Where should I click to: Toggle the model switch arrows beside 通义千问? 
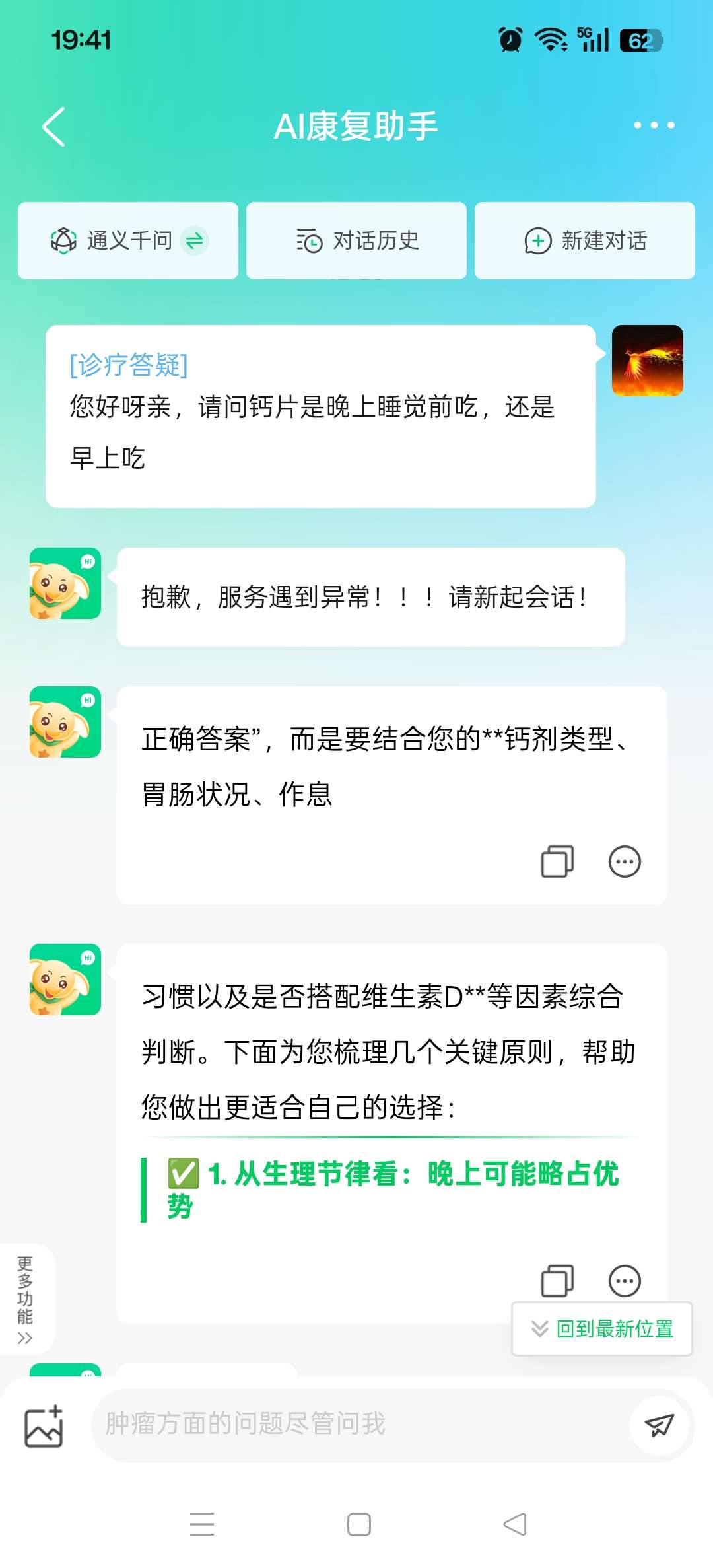coord(193,240)
